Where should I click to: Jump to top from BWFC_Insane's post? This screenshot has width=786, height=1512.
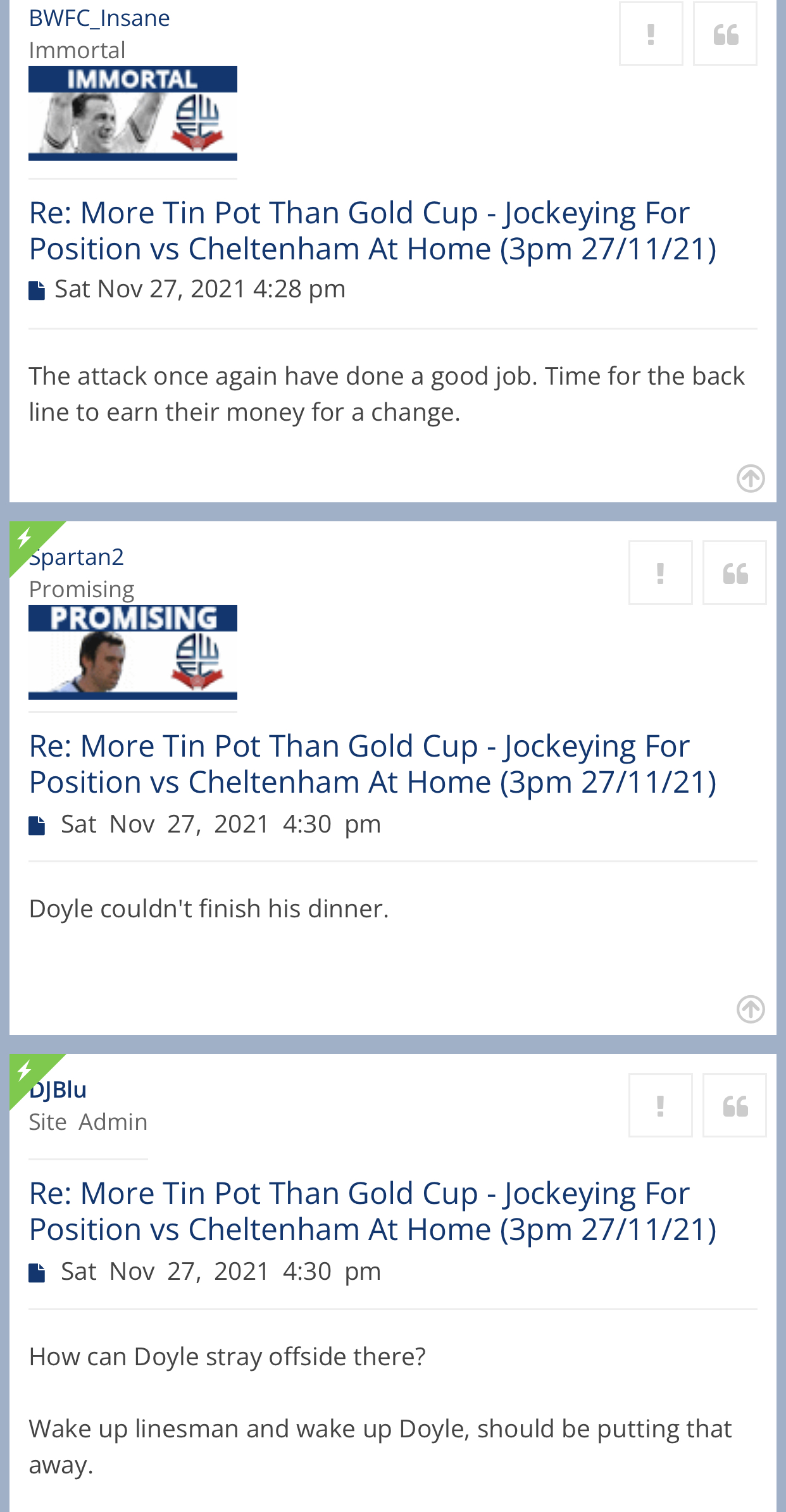coord(751,478)
